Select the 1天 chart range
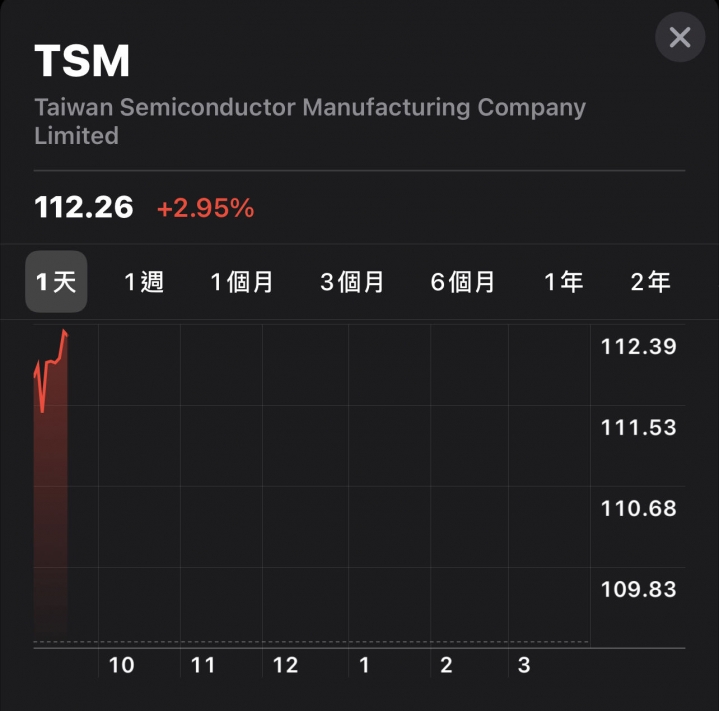The image size is (720, 711). 56,282
